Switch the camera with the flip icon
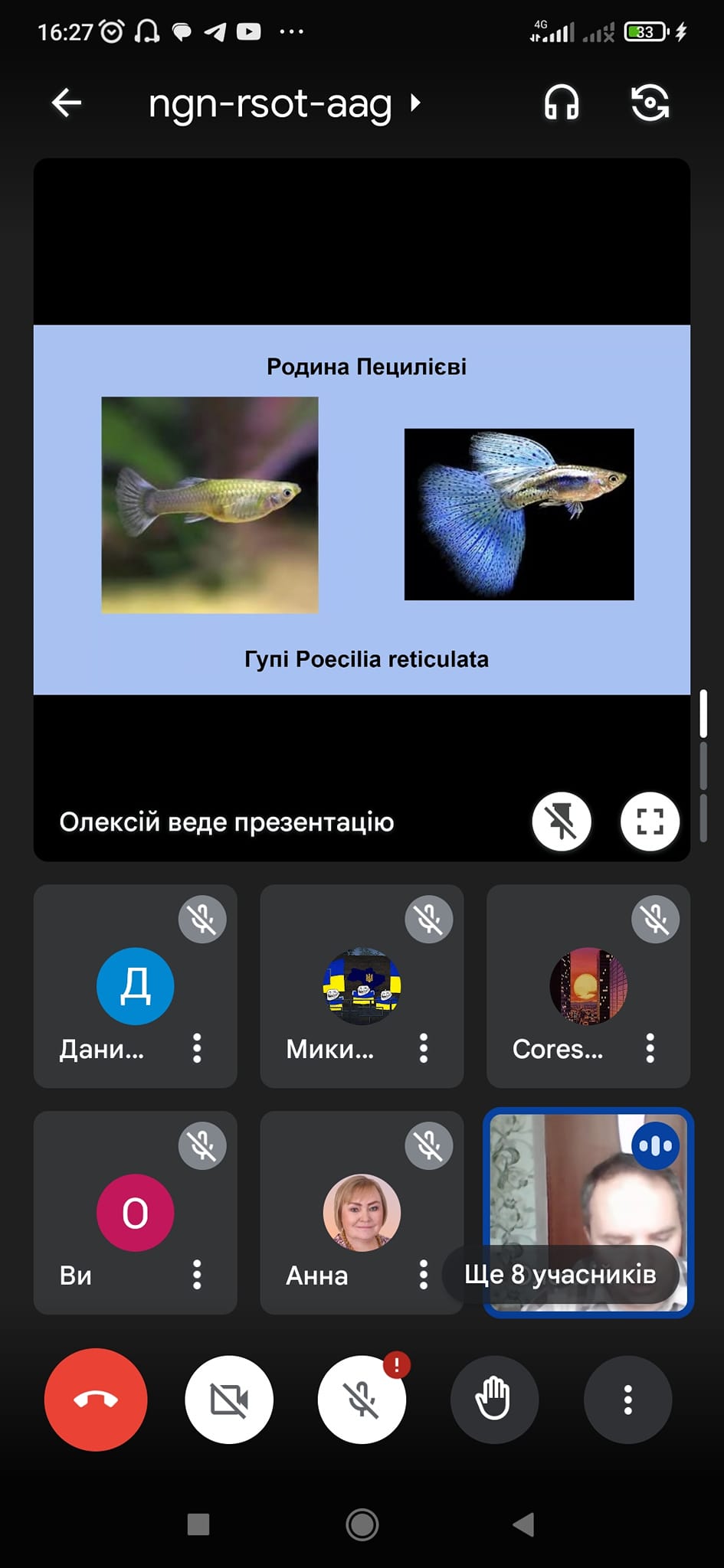 [650, 103]
